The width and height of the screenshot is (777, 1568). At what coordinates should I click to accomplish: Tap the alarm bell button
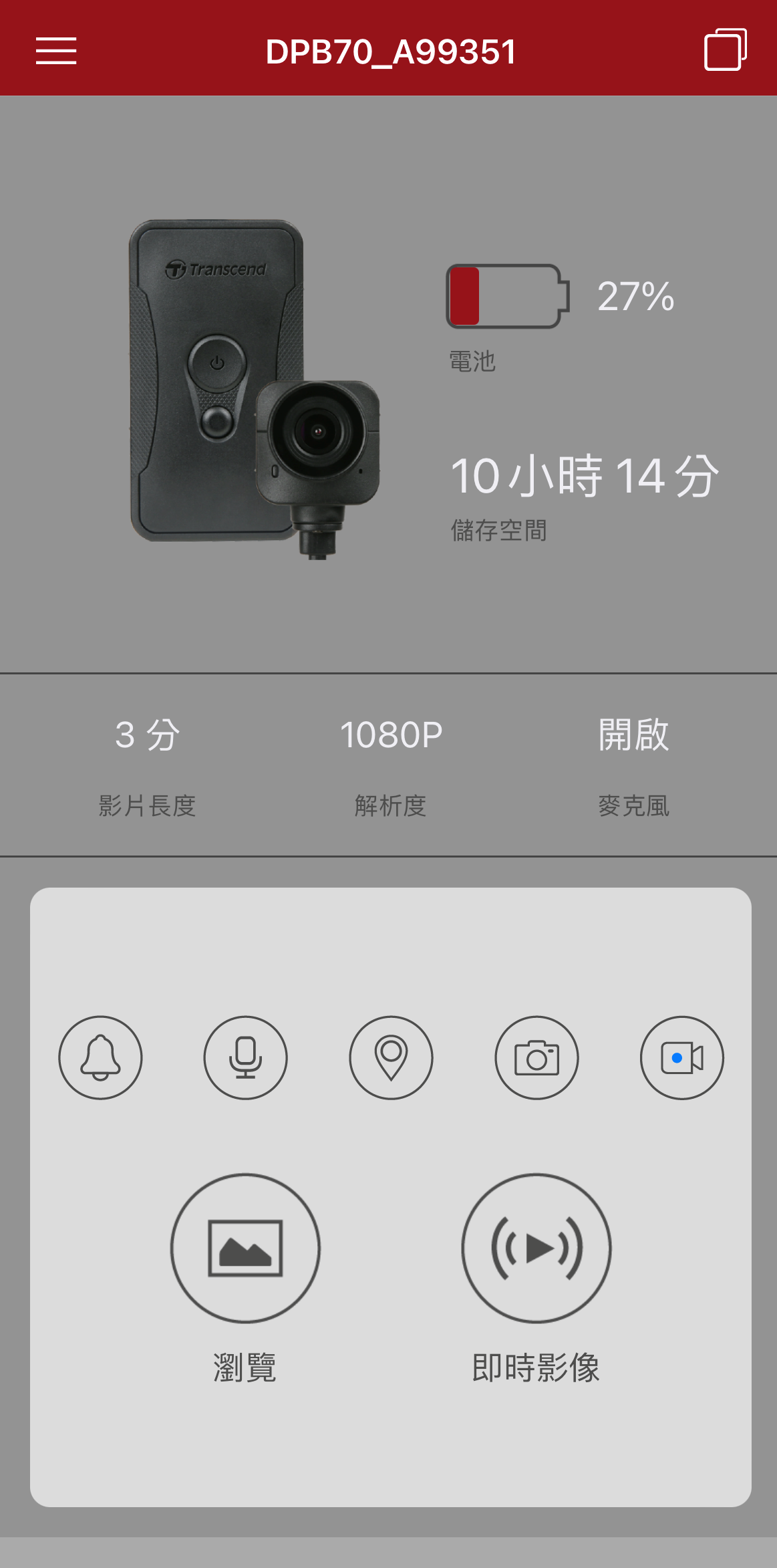coord(100,1057)
